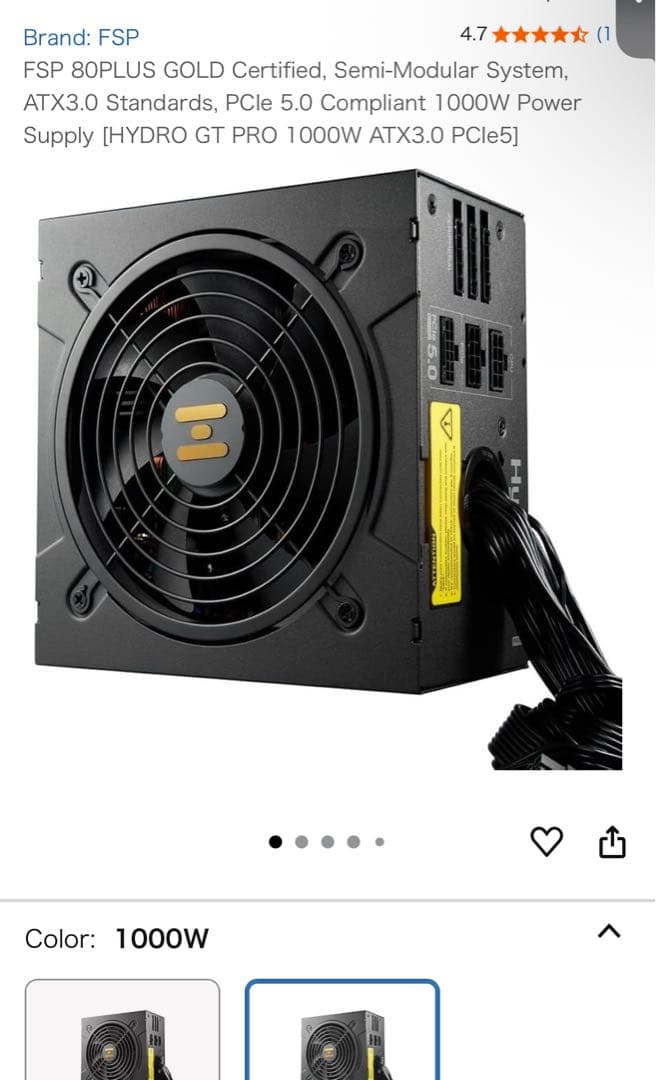The height and width of the screenshot is (1080, 656).
Task: Select the highlighted 1000W variant tile
Action: (x=342, y=1032)
